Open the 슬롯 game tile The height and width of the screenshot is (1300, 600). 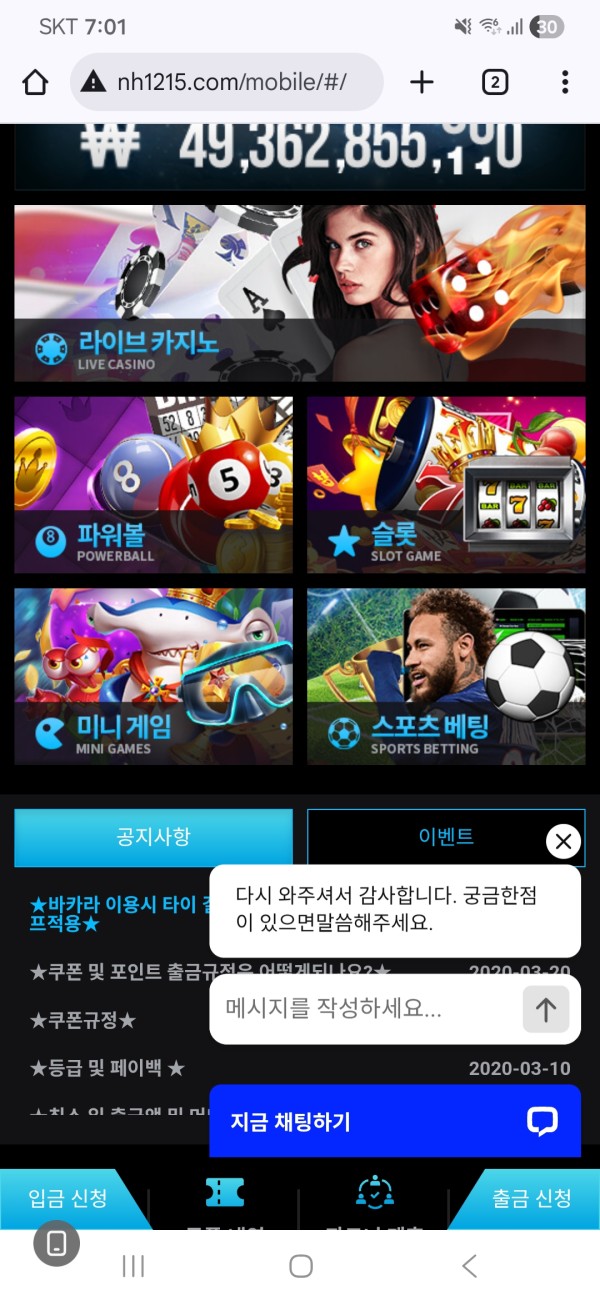click(446, 485)
